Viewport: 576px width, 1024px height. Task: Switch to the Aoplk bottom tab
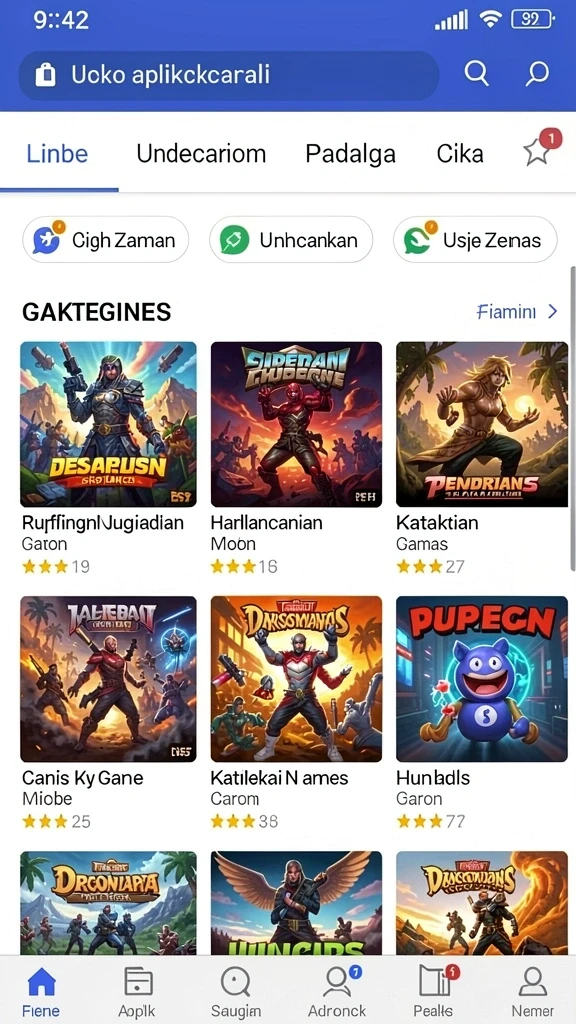point(137,991)
